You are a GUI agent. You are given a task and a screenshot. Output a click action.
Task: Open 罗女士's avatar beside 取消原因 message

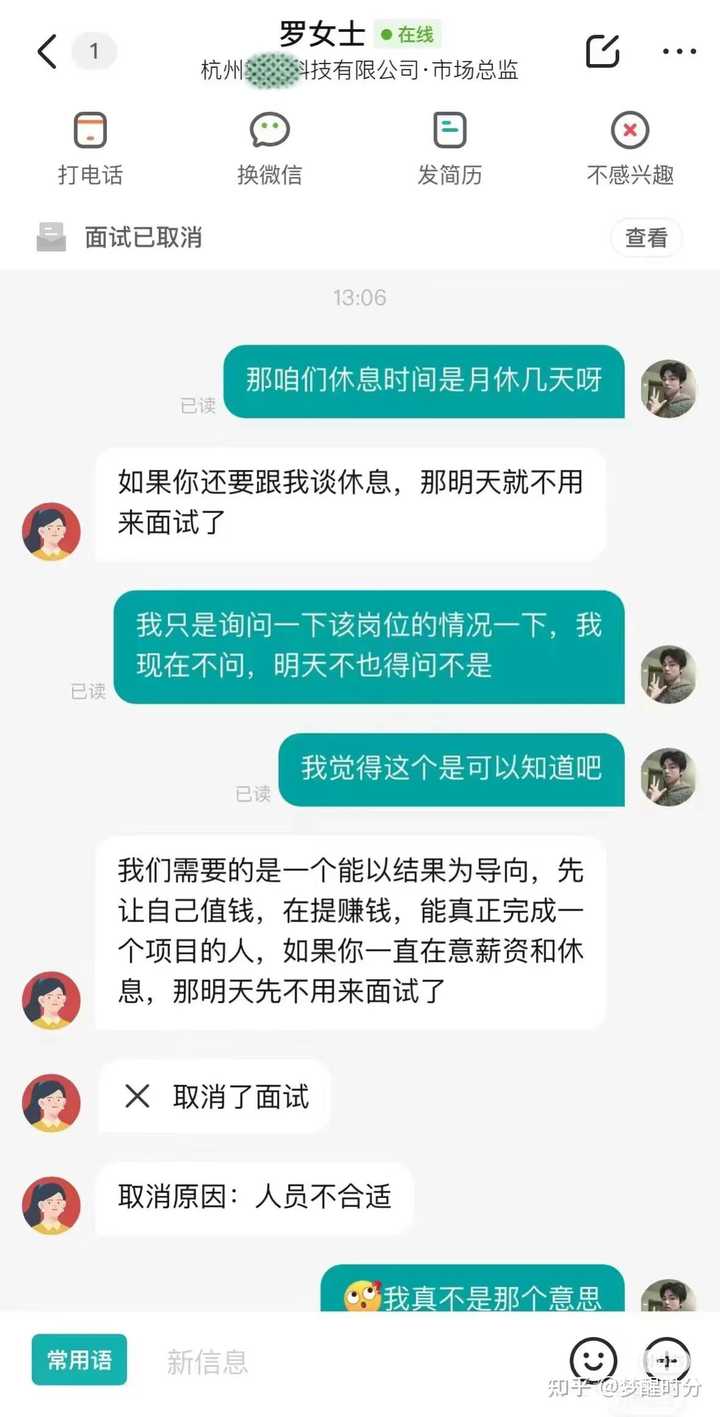point(51,1205)
